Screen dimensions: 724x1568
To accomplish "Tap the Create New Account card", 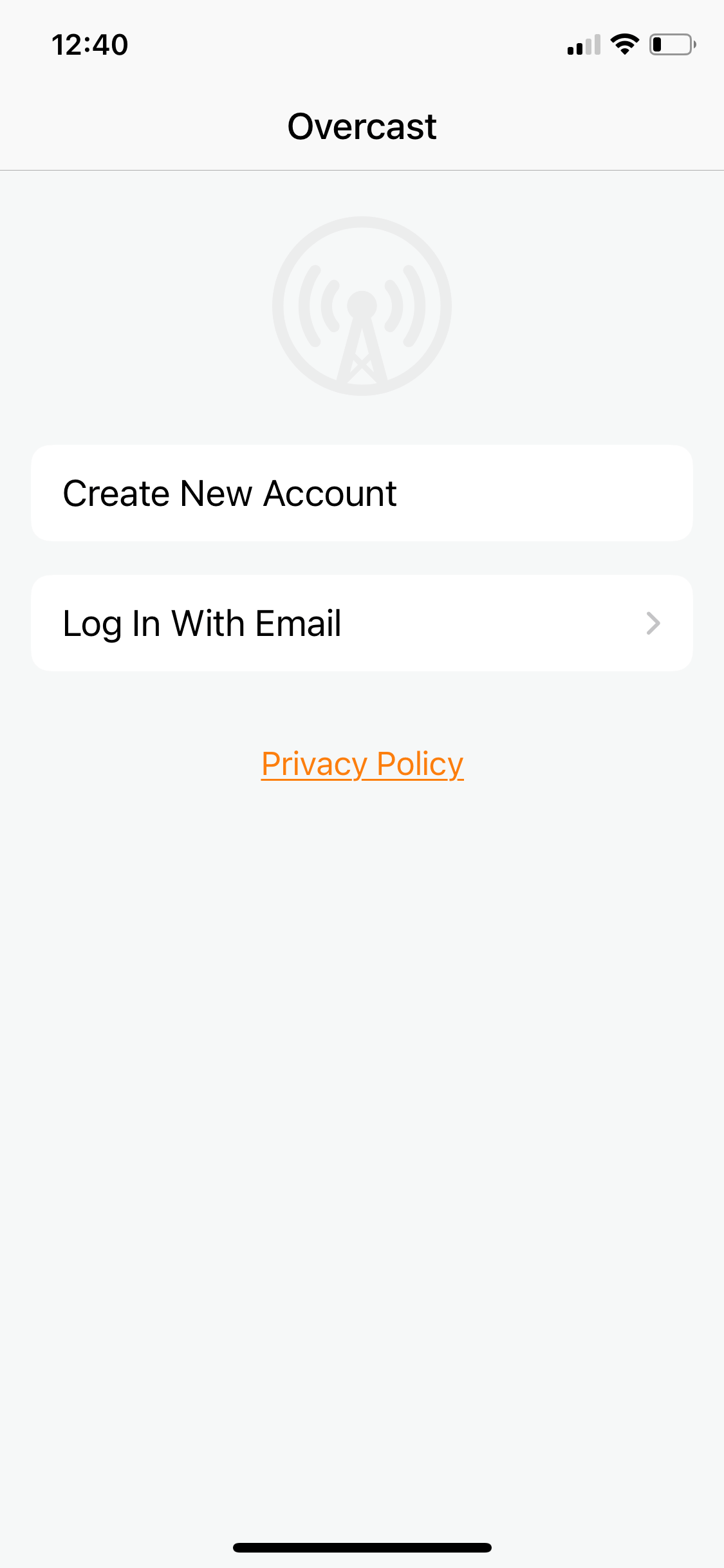I will pyautogui.click(x=362, y=492).
